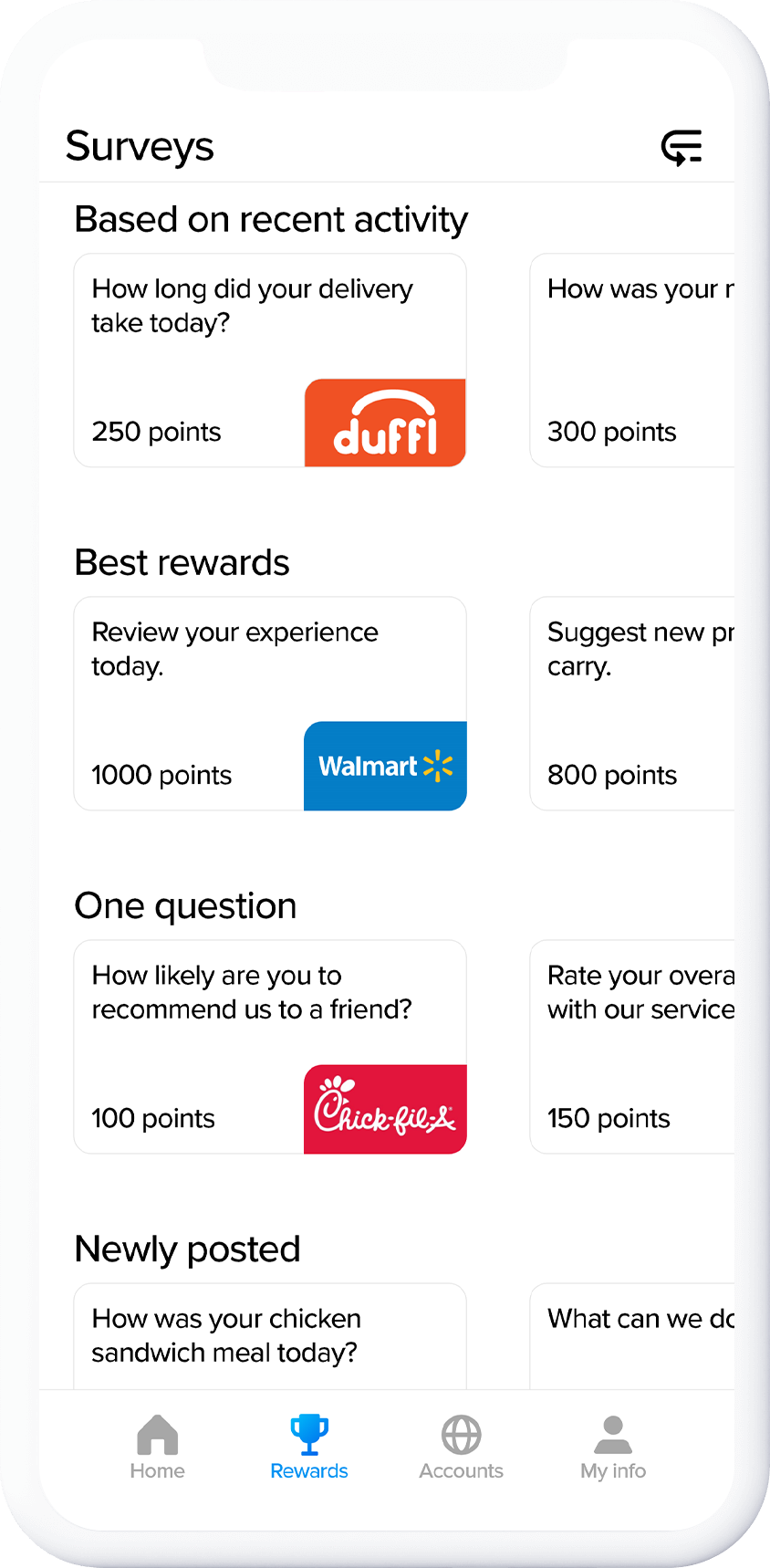
Task: Select the 150 points rating survey
Action: click(631, 1047)
